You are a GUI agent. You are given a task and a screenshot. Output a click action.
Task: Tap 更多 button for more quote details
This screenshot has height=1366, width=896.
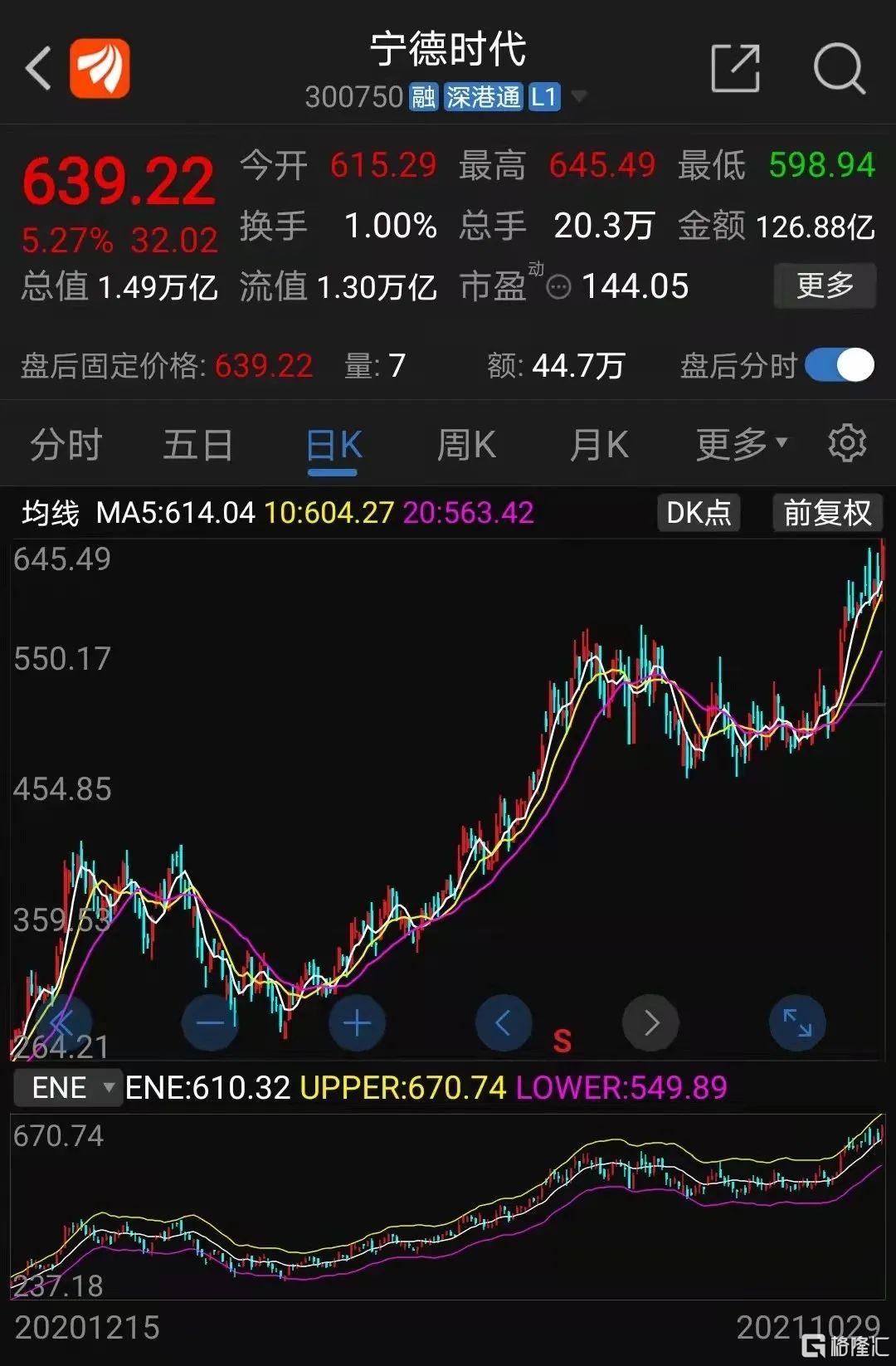(824, 285)
